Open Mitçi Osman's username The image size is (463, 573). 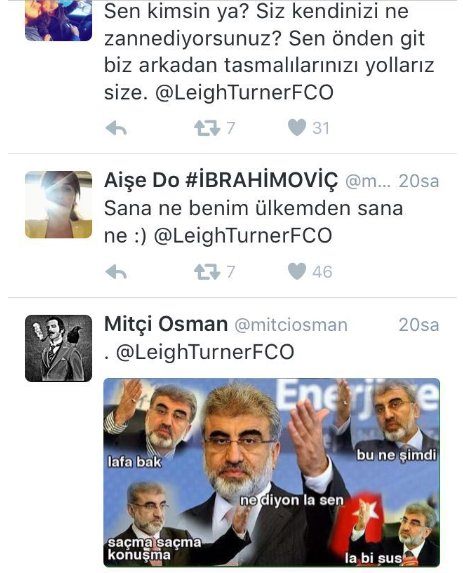click(291, 325)
